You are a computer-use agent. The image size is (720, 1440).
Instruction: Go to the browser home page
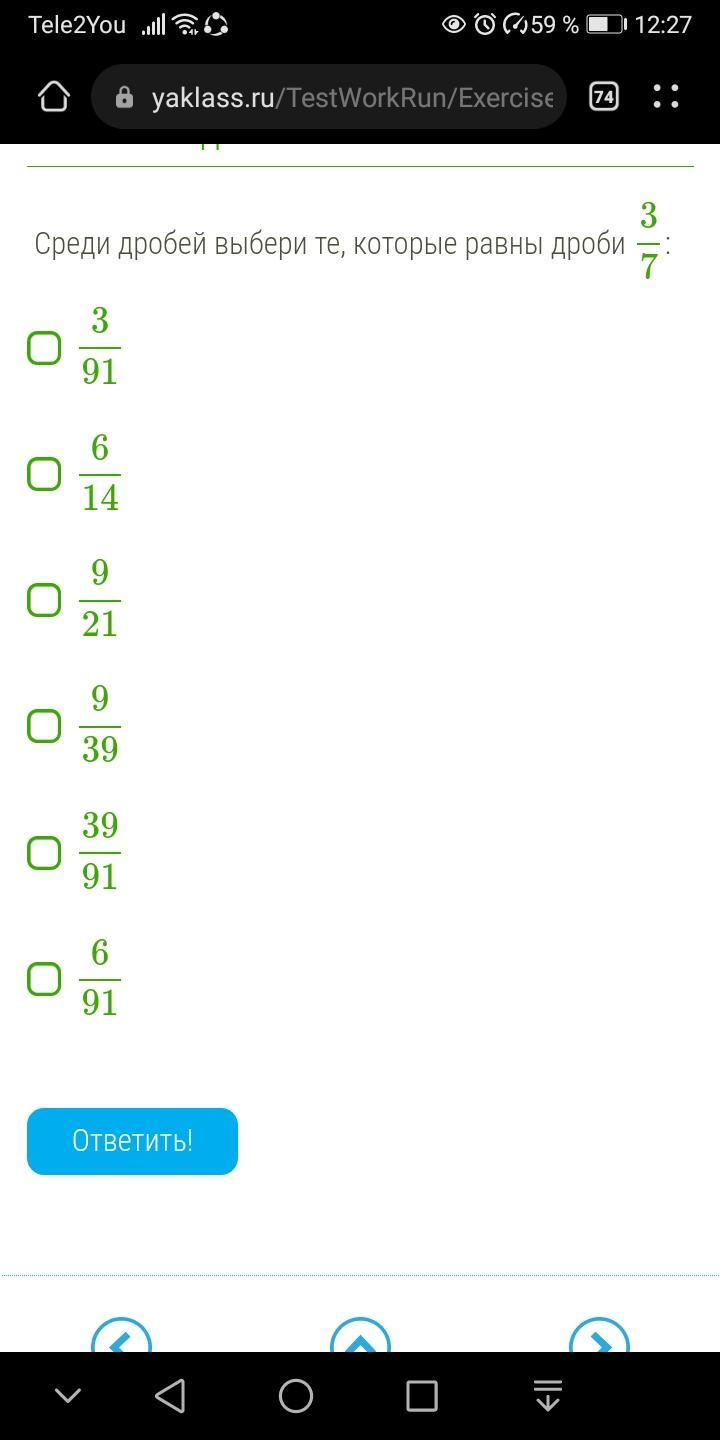tap(54, 96)
